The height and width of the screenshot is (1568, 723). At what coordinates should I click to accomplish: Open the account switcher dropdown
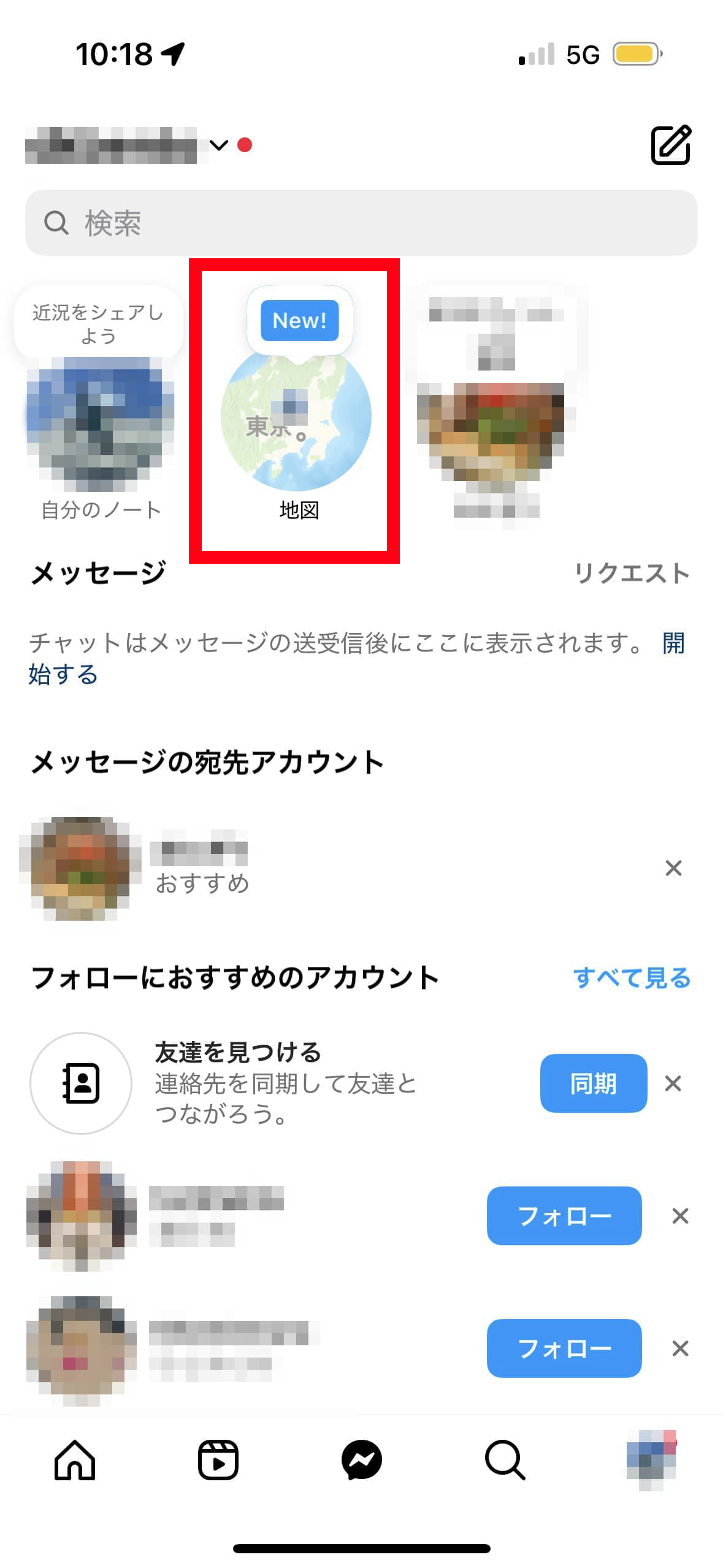point(218,145)
